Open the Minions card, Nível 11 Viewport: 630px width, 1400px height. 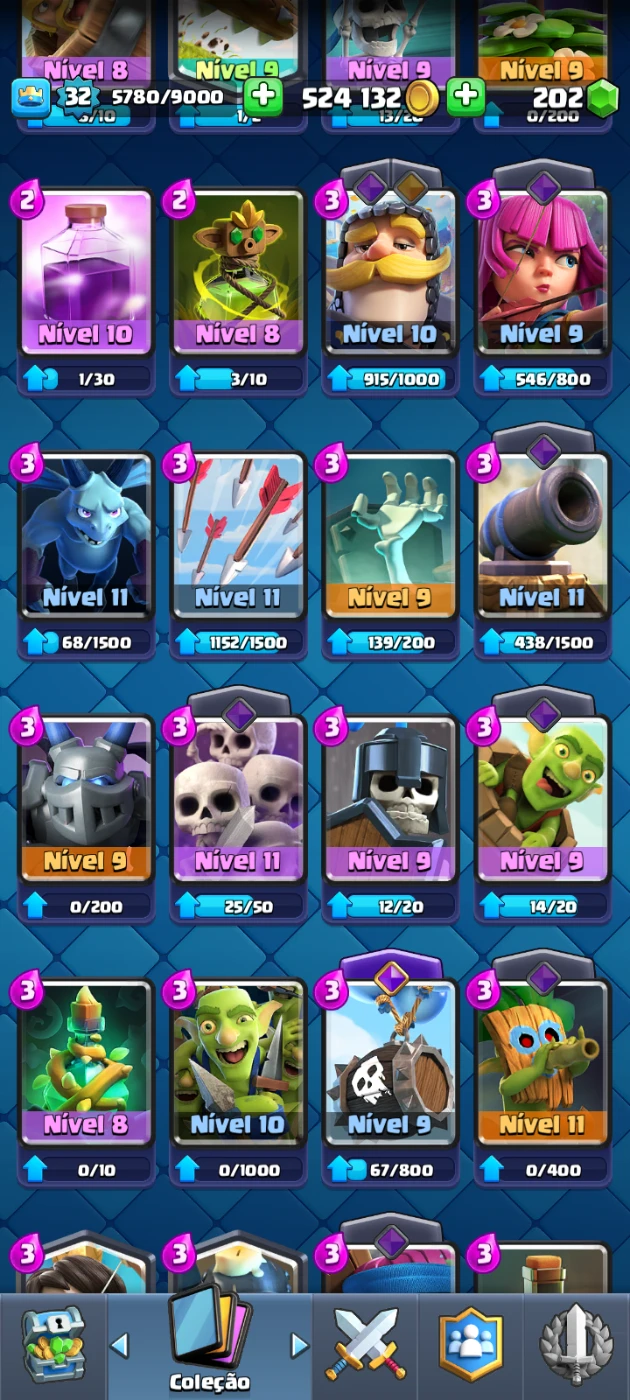point(86,535)
